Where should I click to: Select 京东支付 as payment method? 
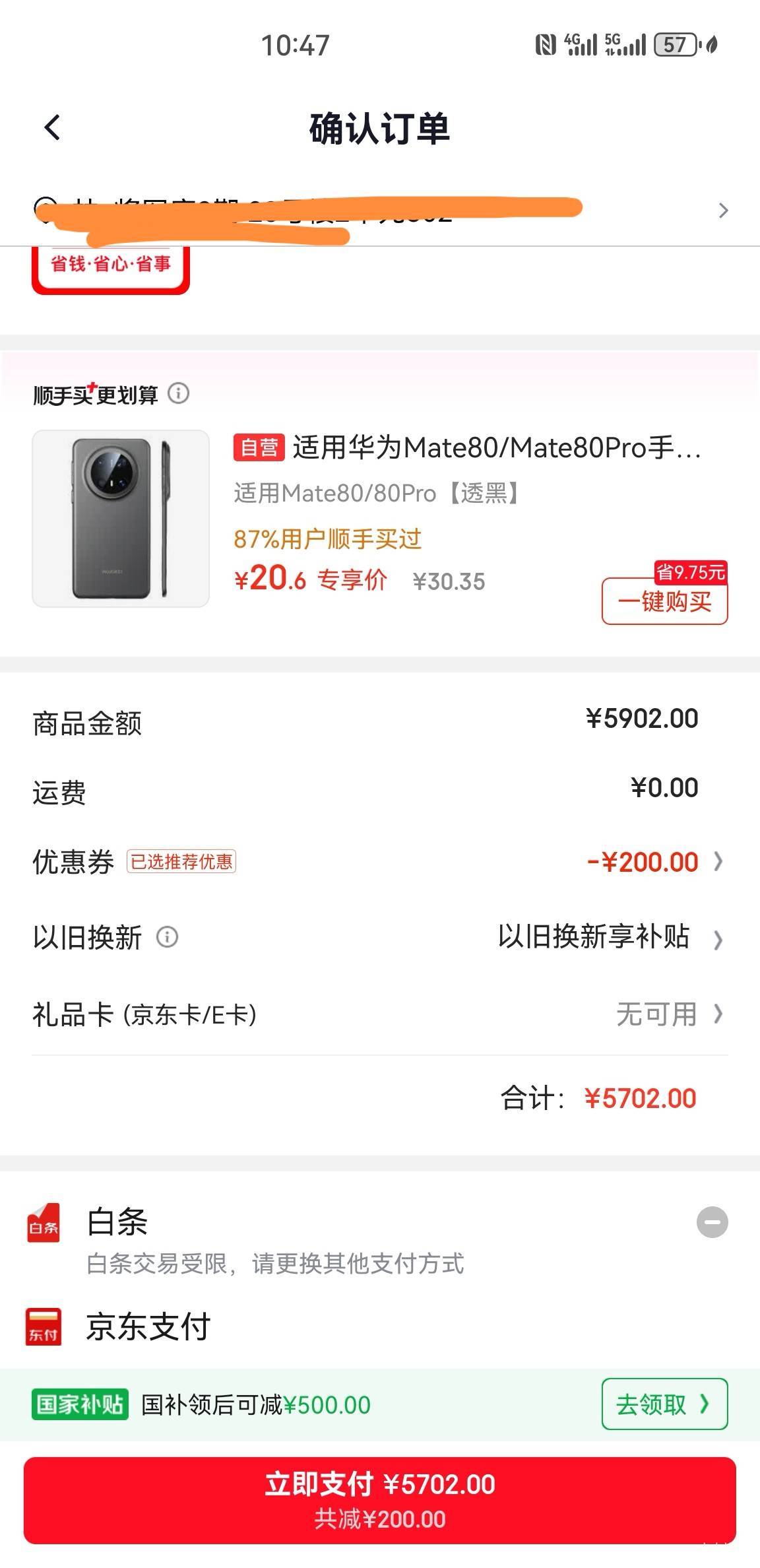click(x=380, y=1327)
